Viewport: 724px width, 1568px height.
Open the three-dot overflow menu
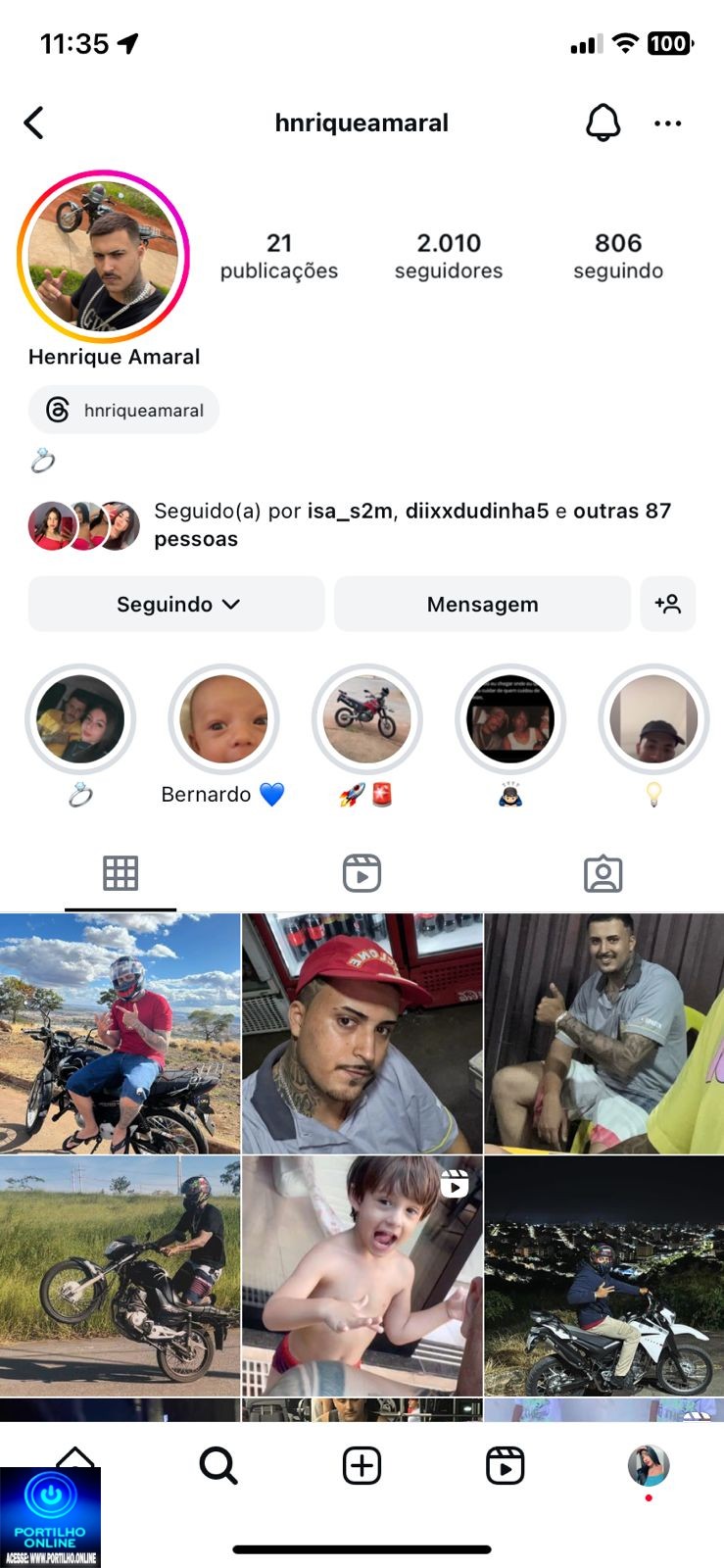tap(667, 123)
